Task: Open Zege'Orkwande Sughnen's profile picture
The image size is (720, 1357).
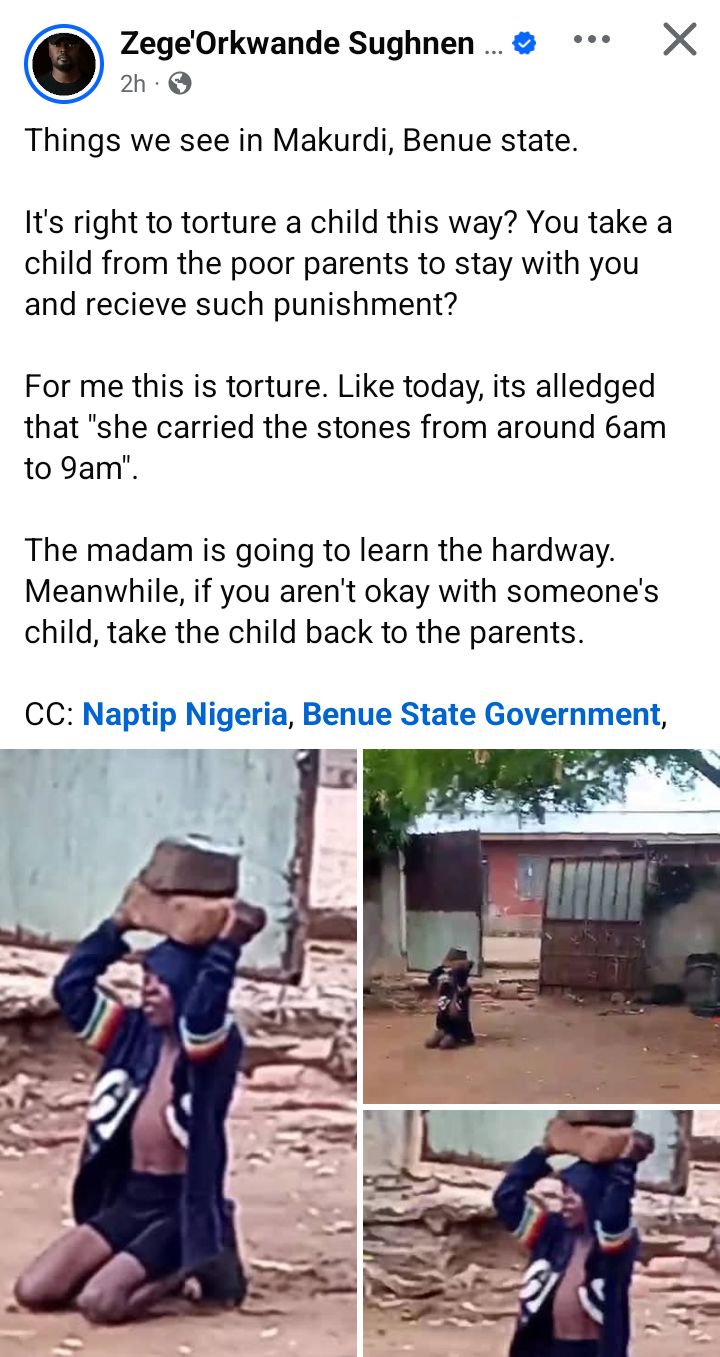Action: pyautogui.click(x=63, y=63)
